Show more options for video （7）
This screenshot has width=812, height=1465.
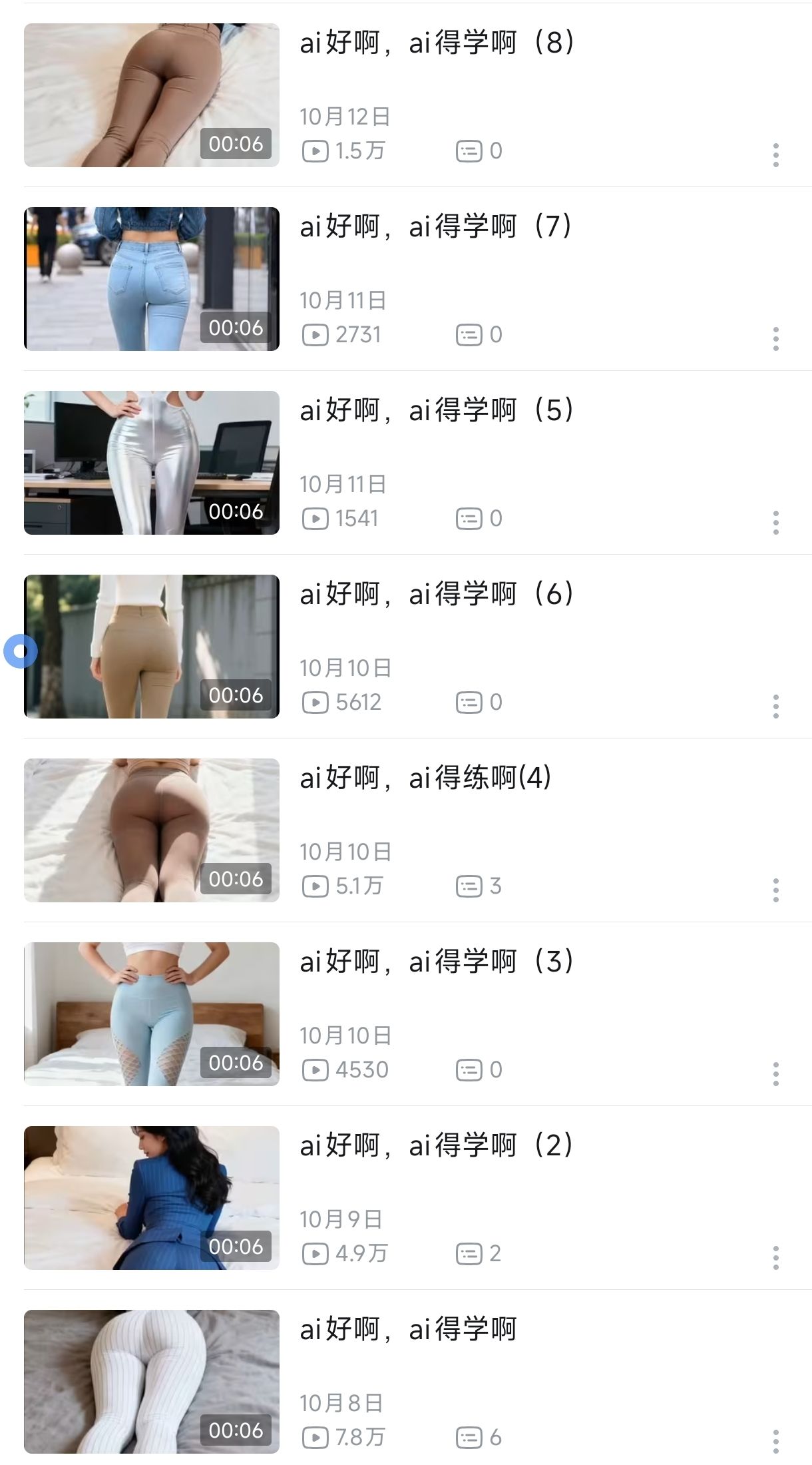(x=775, y=338)
